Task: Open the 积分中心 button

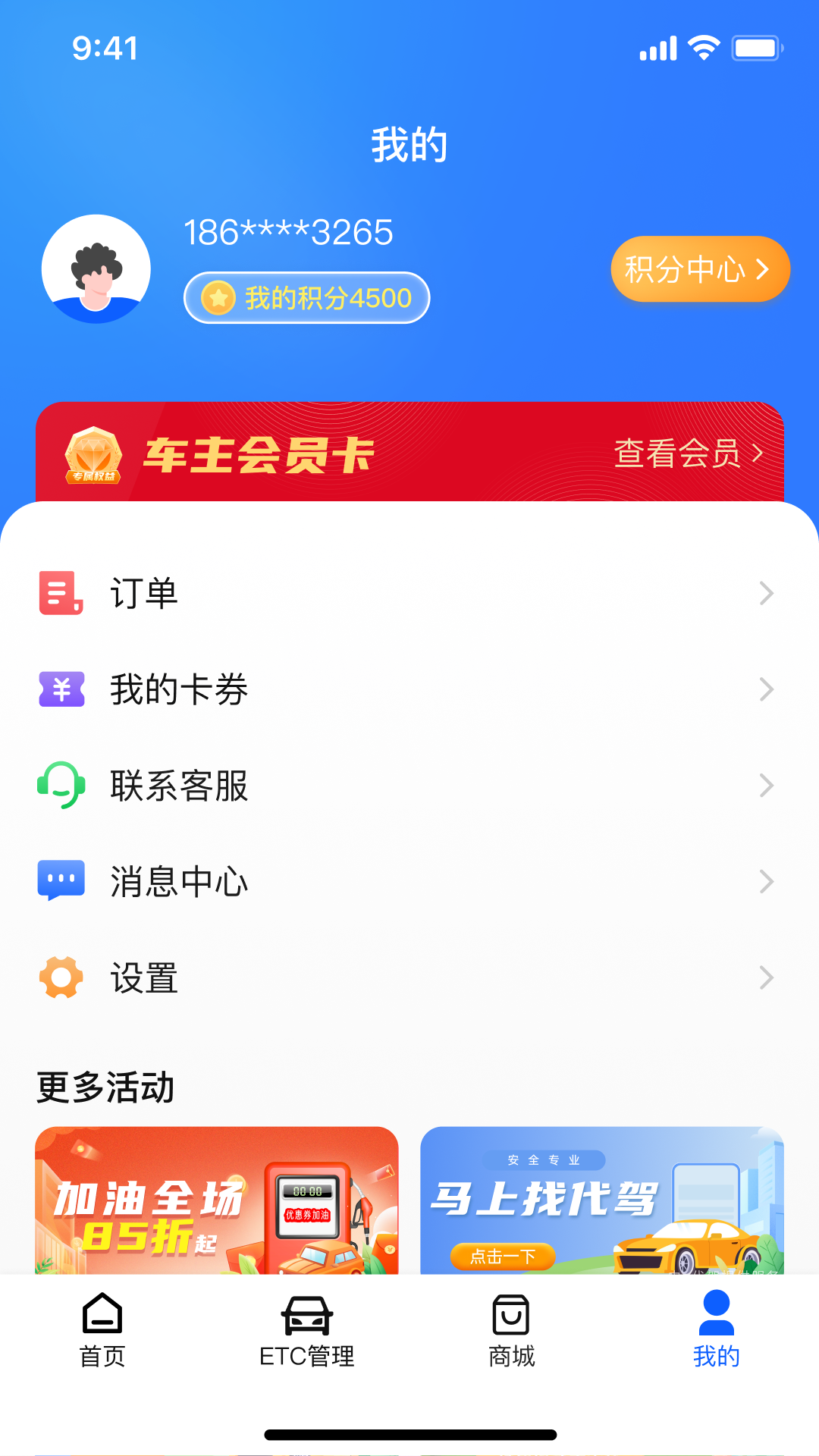Action: coord(698,268)
